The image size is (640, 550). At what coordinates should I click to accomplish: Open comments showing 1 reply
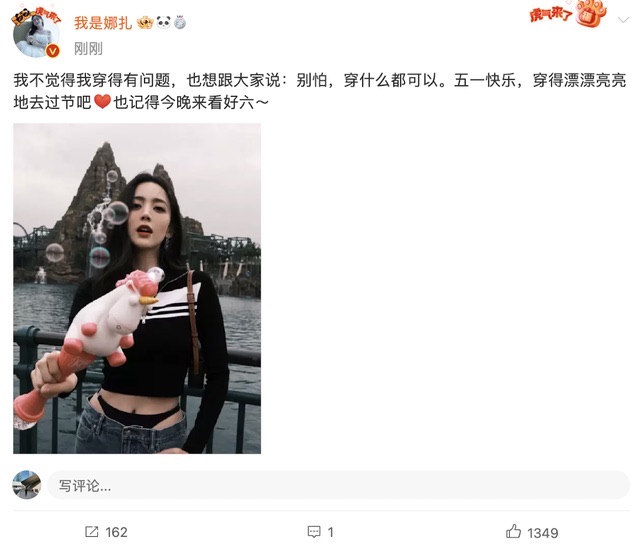[x=320, y=532]
